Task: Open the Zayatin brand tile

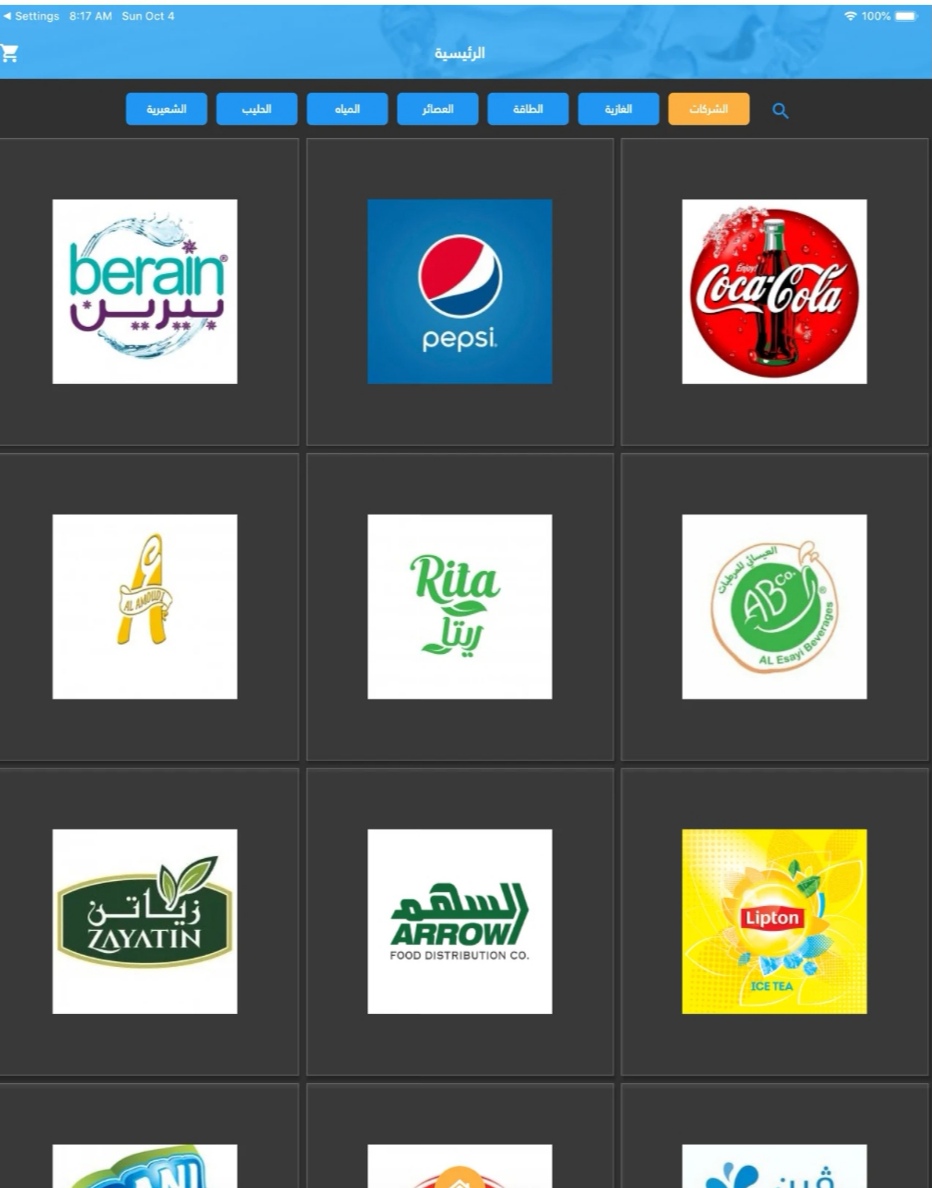Action: 145,921
